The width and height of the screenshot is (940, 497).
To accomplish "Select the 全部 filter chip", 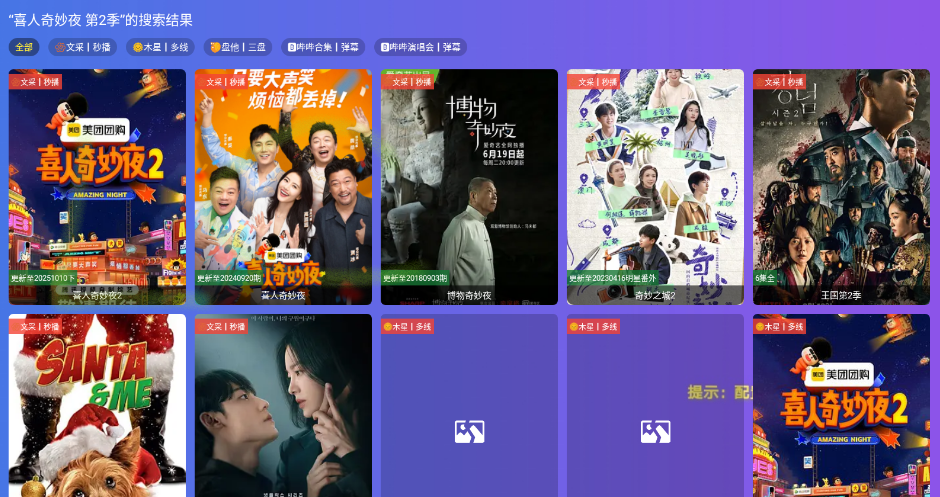I will pyautogui.click(x=23, y=47).
